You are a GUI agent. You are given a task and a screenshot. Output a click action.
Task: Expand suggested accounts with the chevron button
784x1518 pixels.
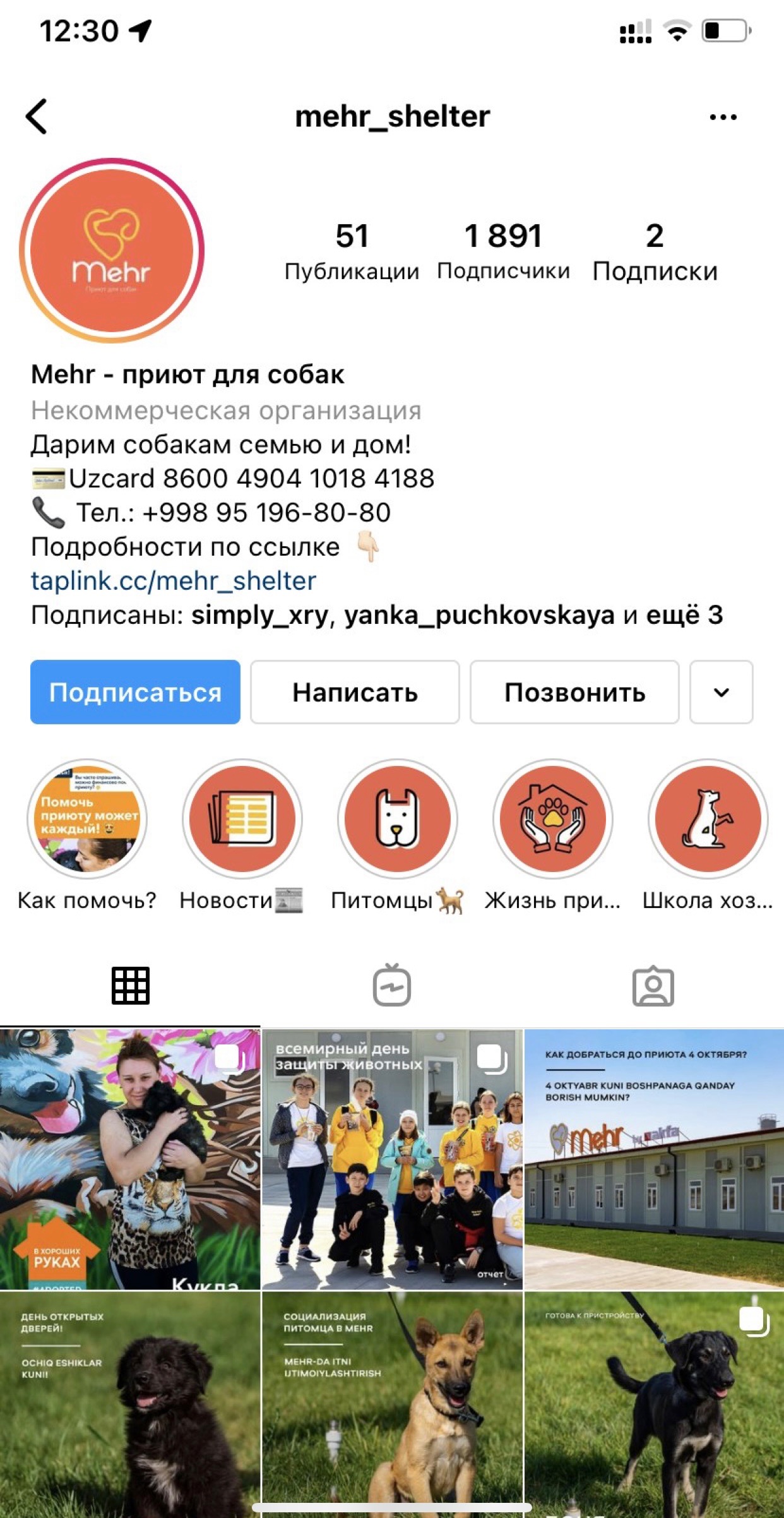click(x=721, y=692)
